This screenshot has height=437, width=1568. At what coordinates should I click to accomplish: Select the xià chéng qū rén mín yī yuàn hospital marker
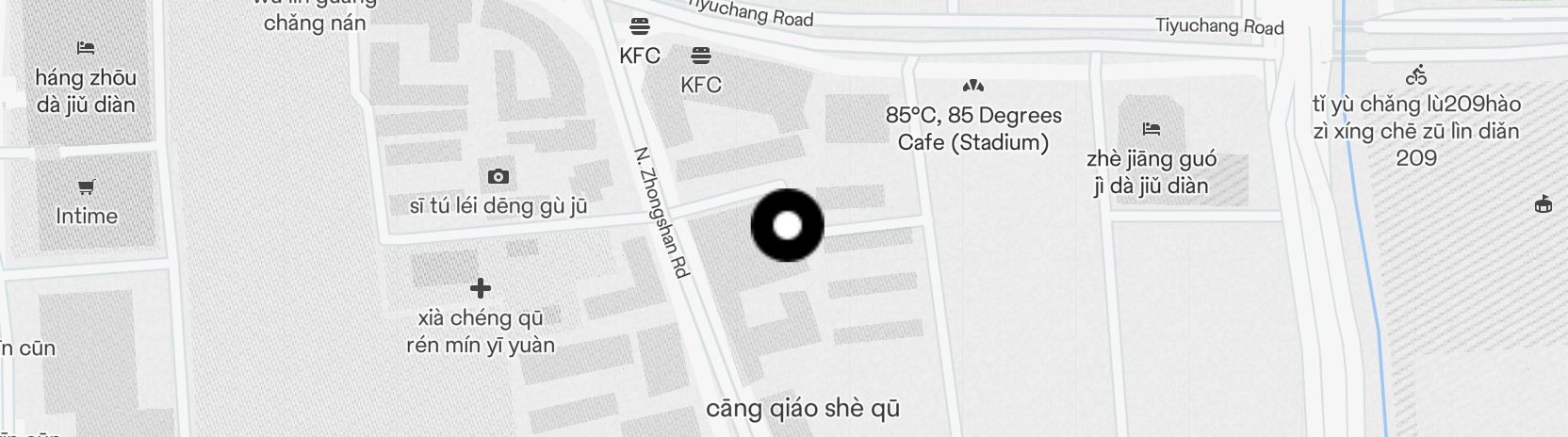click(x=481, y=288)
